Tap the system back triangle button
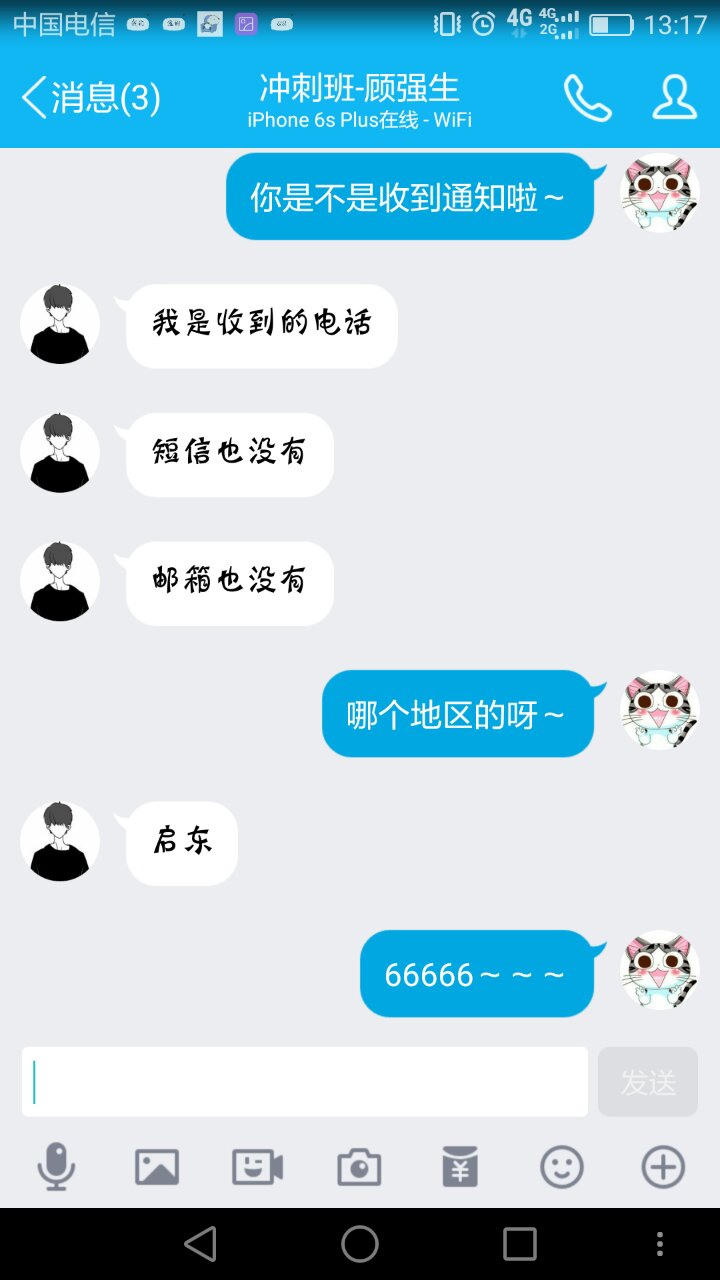Viewport: 720px width, 1280px height. click(x=201, y=1244)
